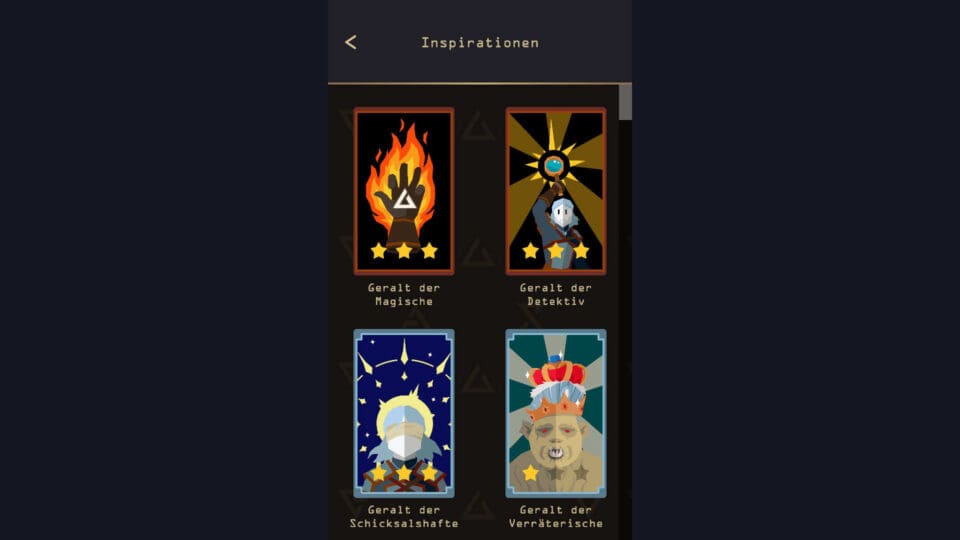Select the Geralt der Schicksalshafte card
The height and width of the screenshot is (540, 960).
click(x=403, y=413)
